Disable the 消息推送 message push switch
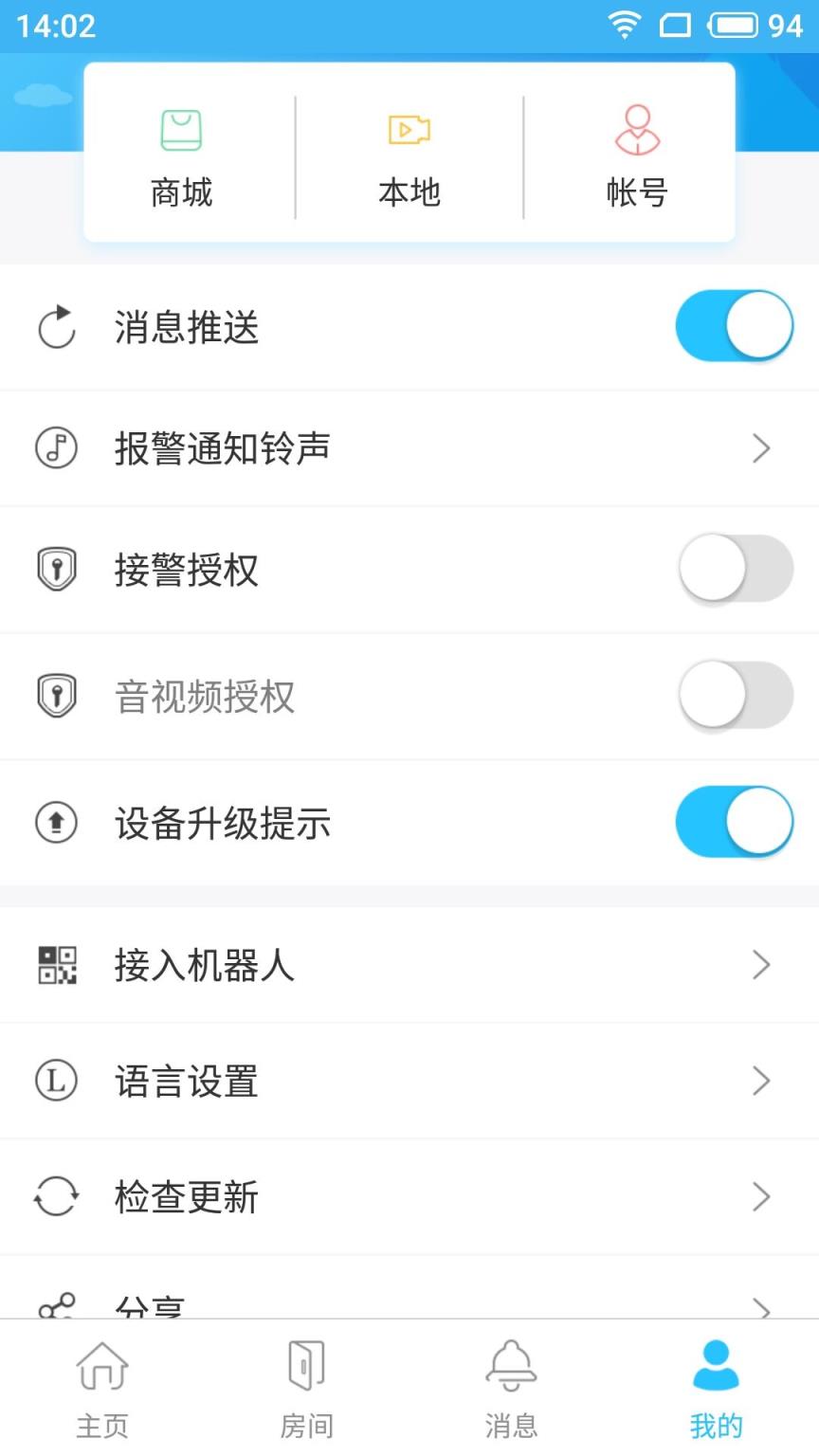The width and height of the screenshot is (819, 1456). pos(733,325)
